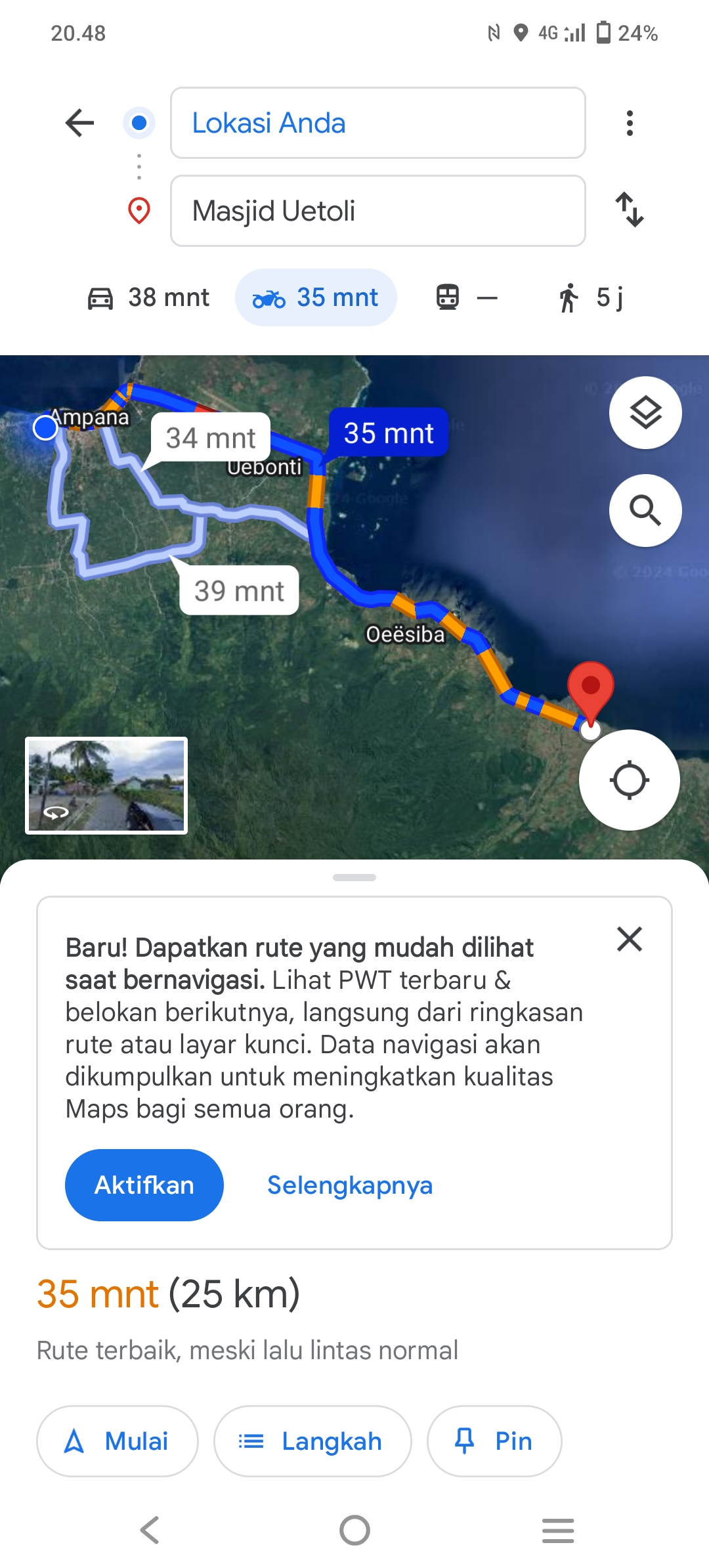This screenshot has width=709, height=1568.
Task: Start navigation with Mulai
Action: 118,1441
